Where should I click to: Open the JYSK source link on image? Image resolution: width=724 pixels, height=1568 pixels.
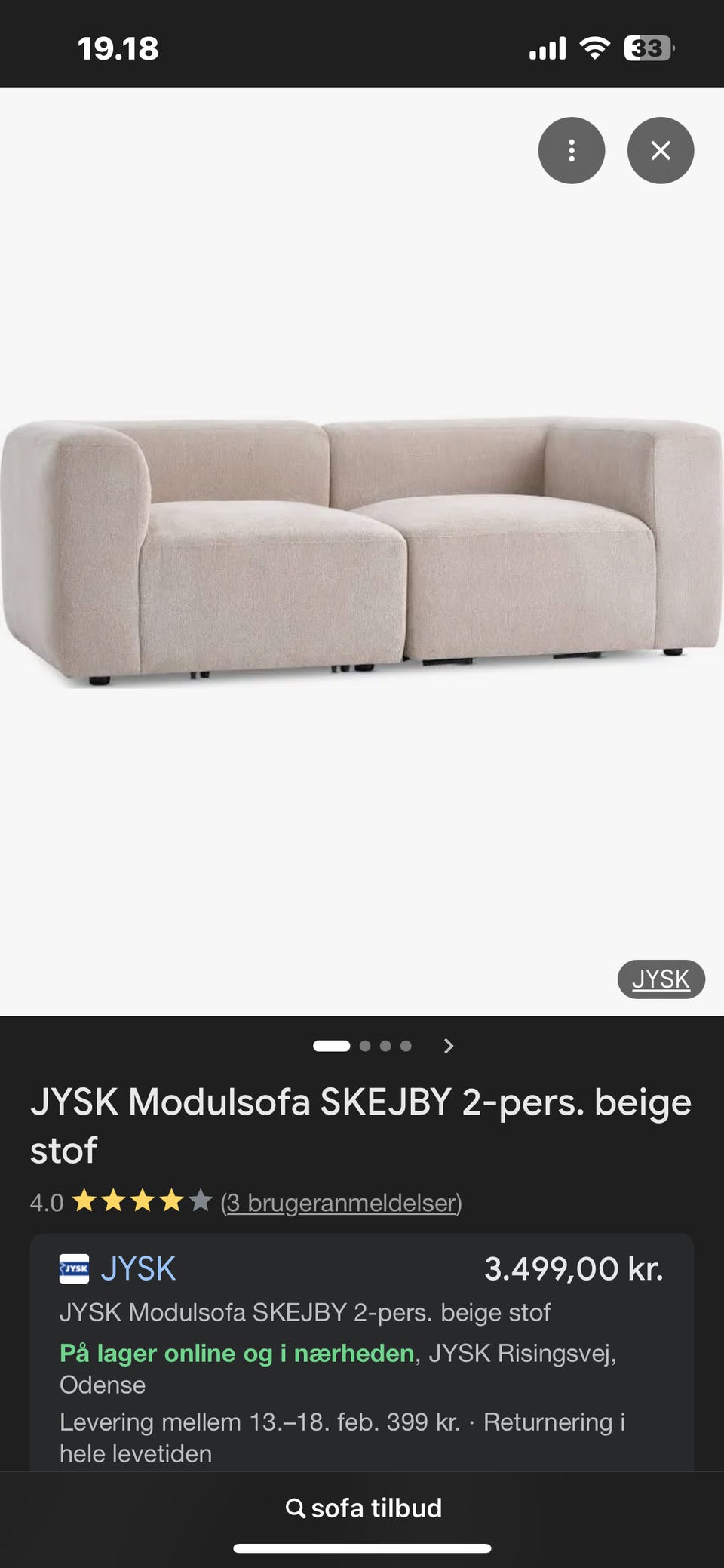point(661,979)
